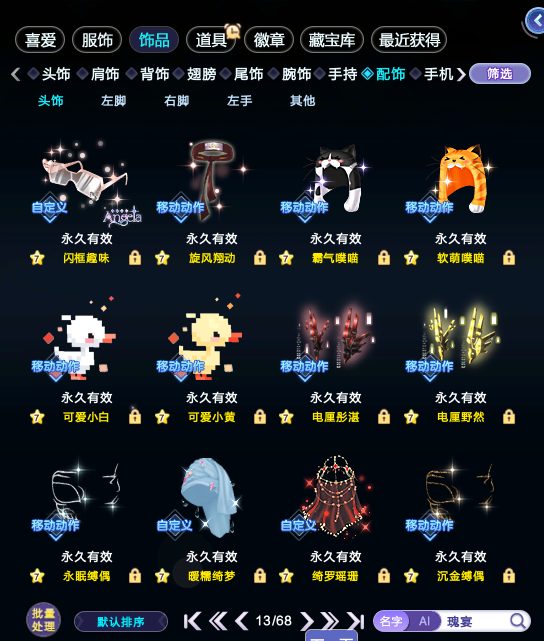Toggle the lock on 旋风翔动
The image size is (544, 641).
point(260,258)
